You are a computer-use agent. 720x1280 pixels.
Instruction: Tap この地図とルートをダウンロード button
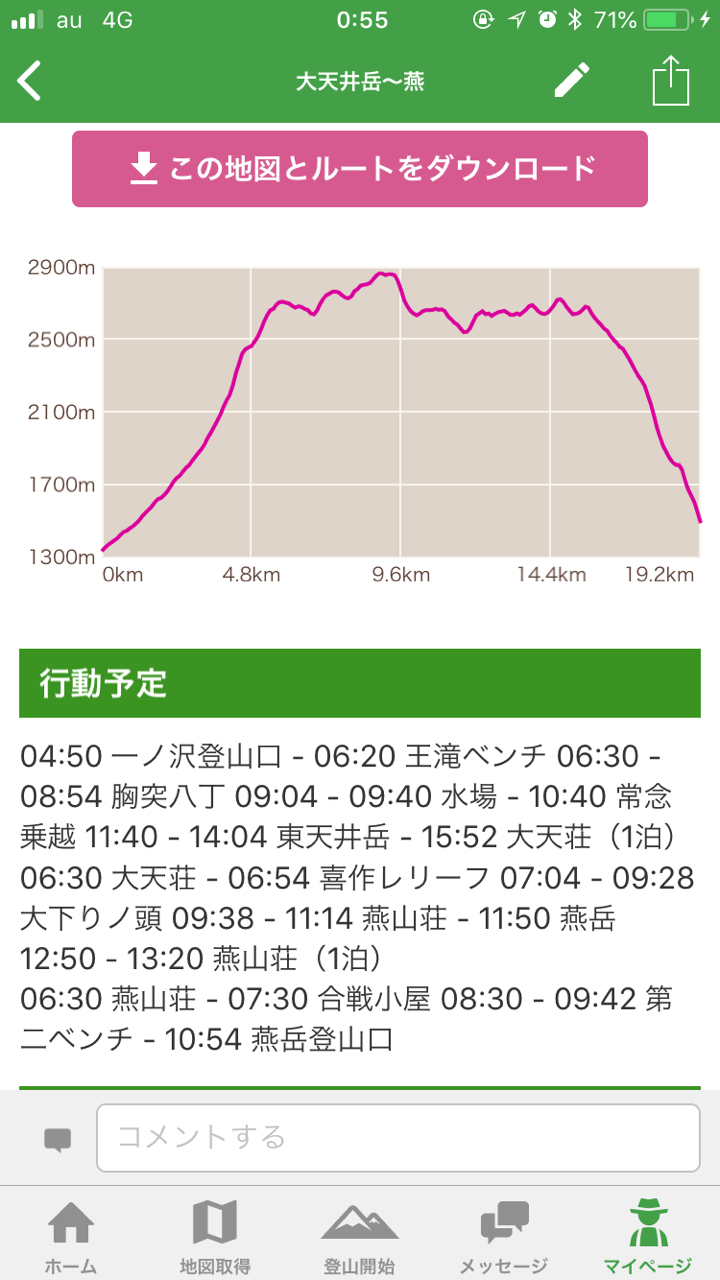[360, 169]
